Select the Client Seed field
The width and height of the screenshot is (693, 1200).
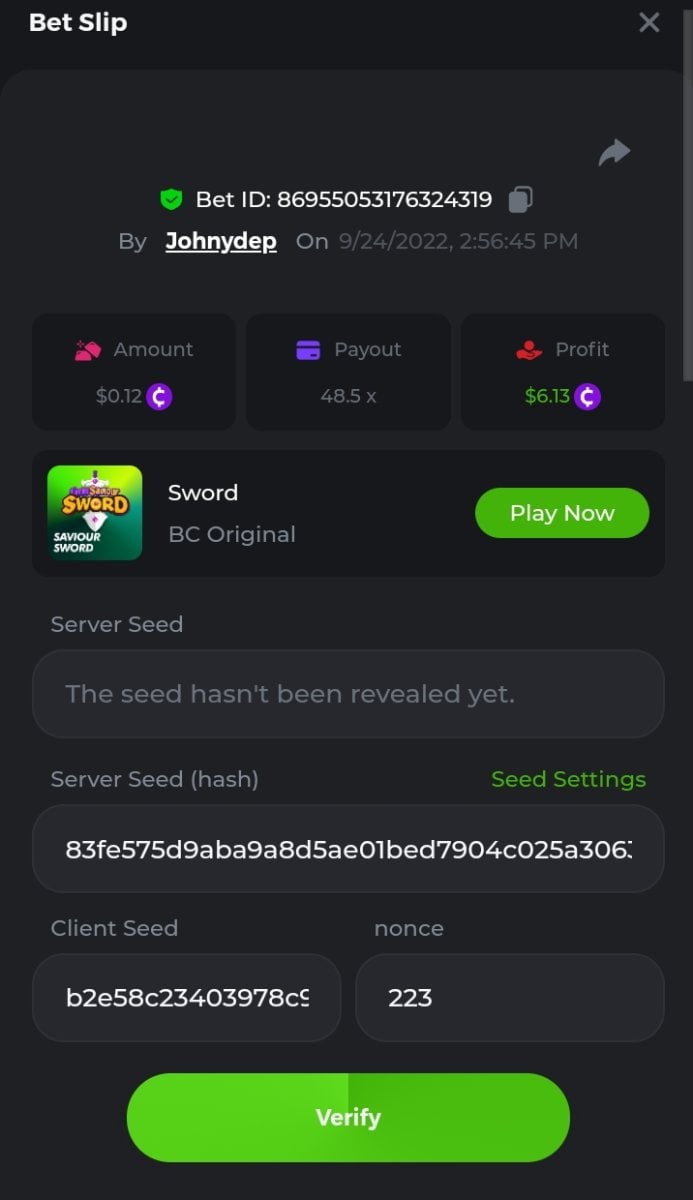(187, 997)
